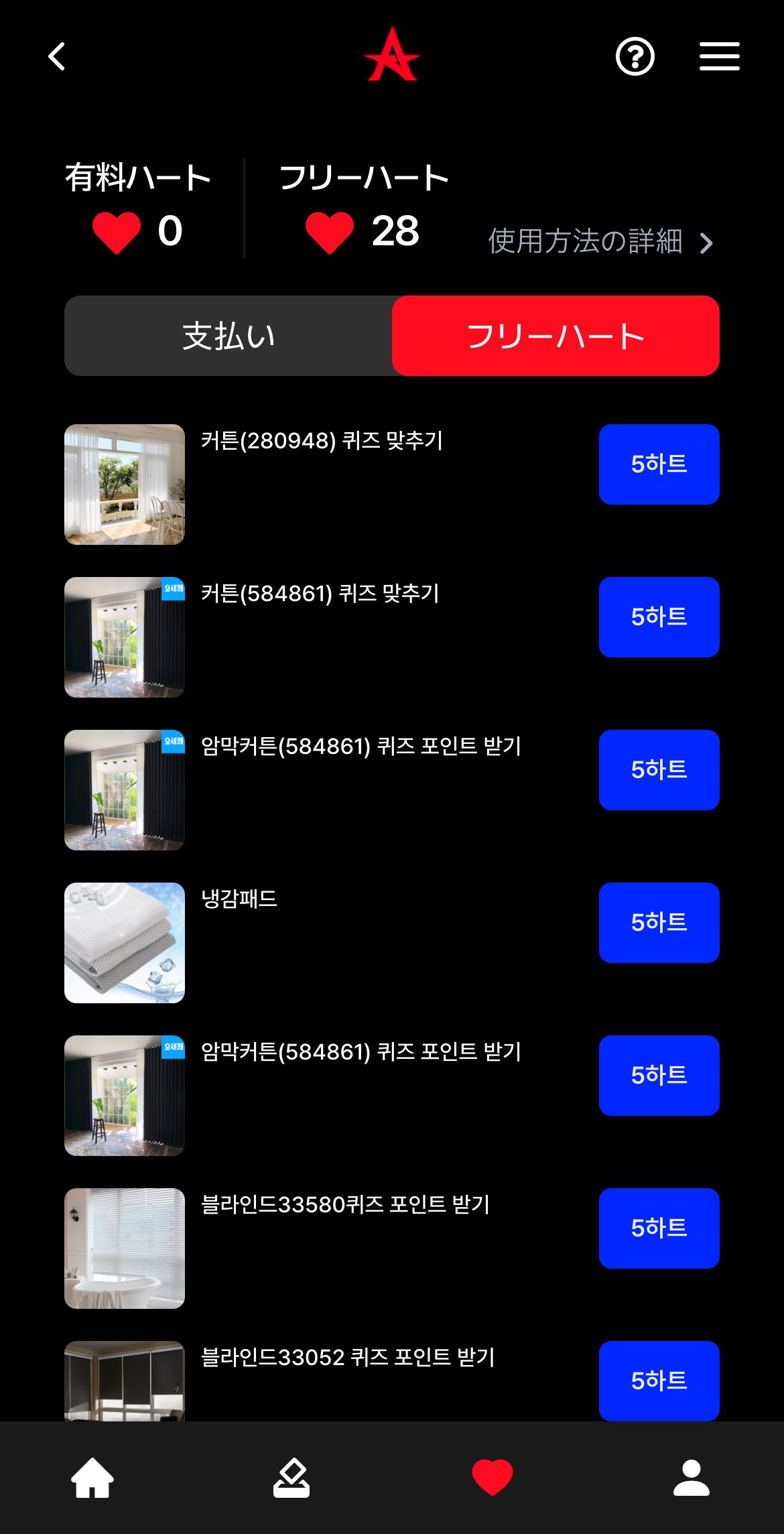This screenshot has height=1534, width=784.
Task: Tap 5하트 button for 블라인드33580 quiz
Action: (659, 1228)
